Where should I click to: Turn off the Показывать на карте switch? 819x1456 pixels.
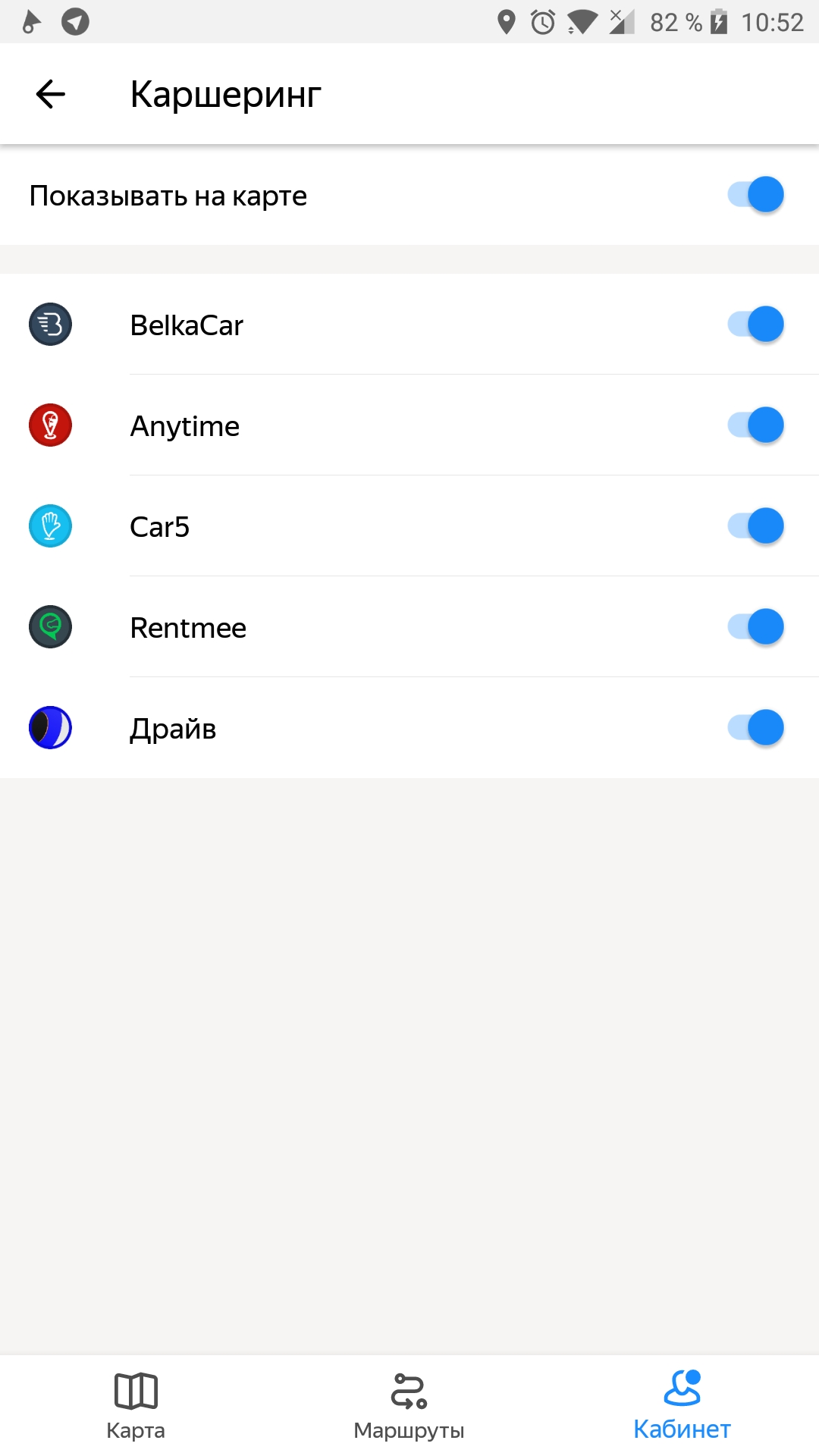coord(755,195)
